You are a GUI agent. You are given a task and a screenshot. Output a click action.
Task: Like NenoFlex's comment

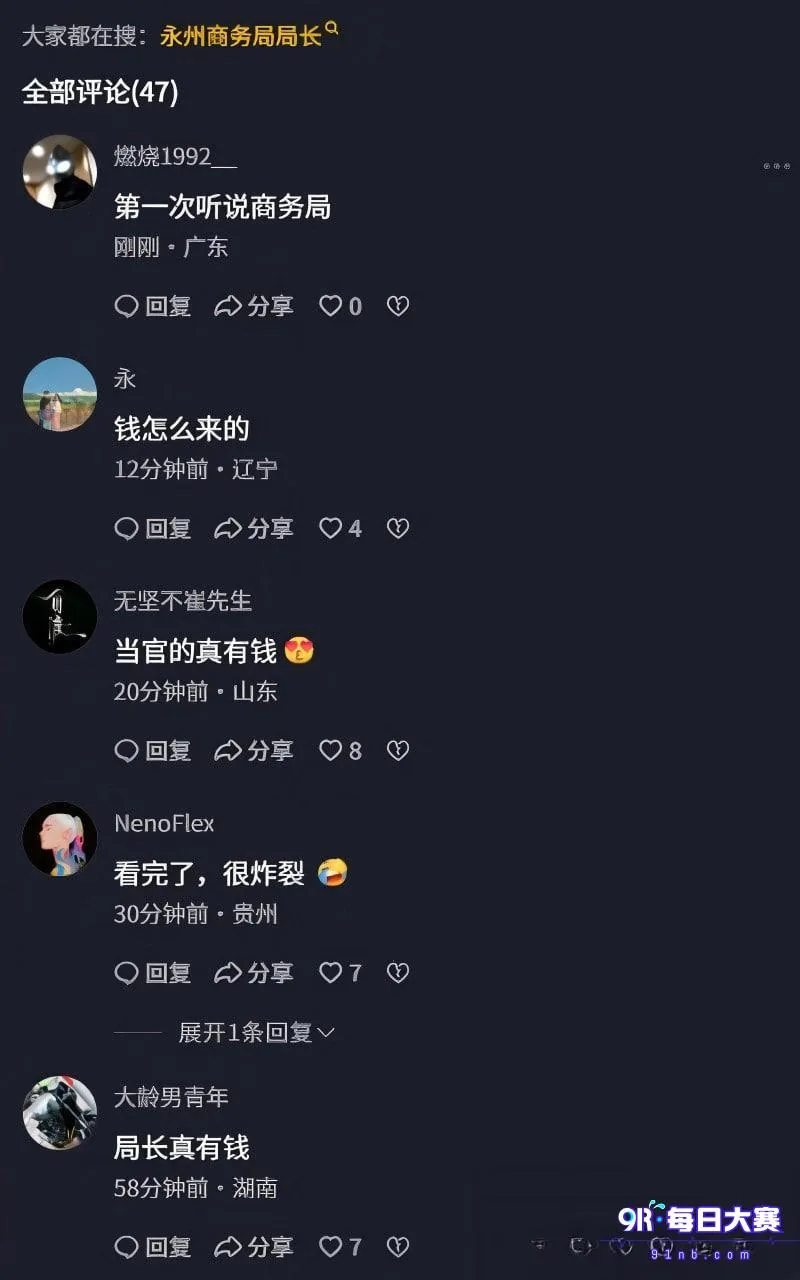(x=340, y=972)
